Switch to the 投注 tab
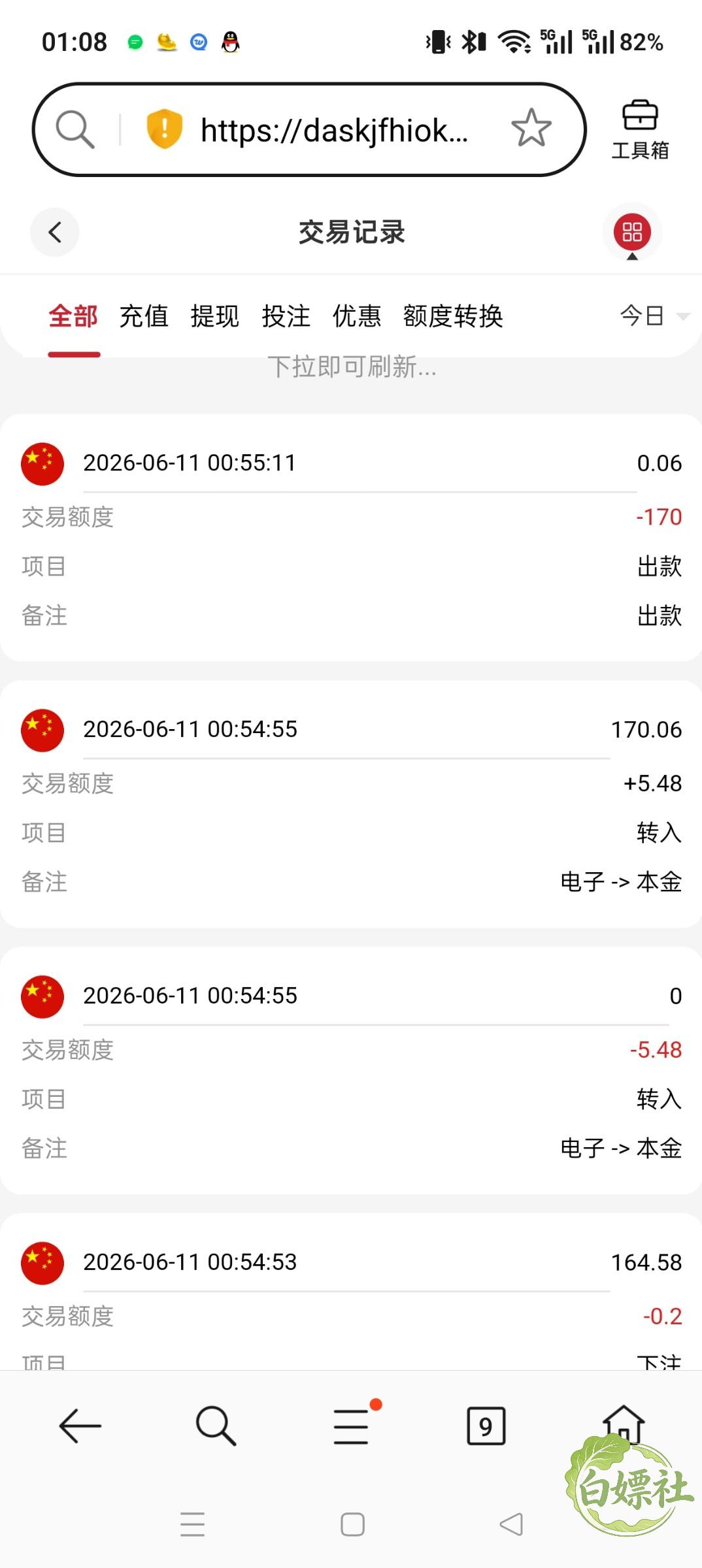Image resolution: width=702 pixels, height=1568 pixels. [x=286, y=316]
